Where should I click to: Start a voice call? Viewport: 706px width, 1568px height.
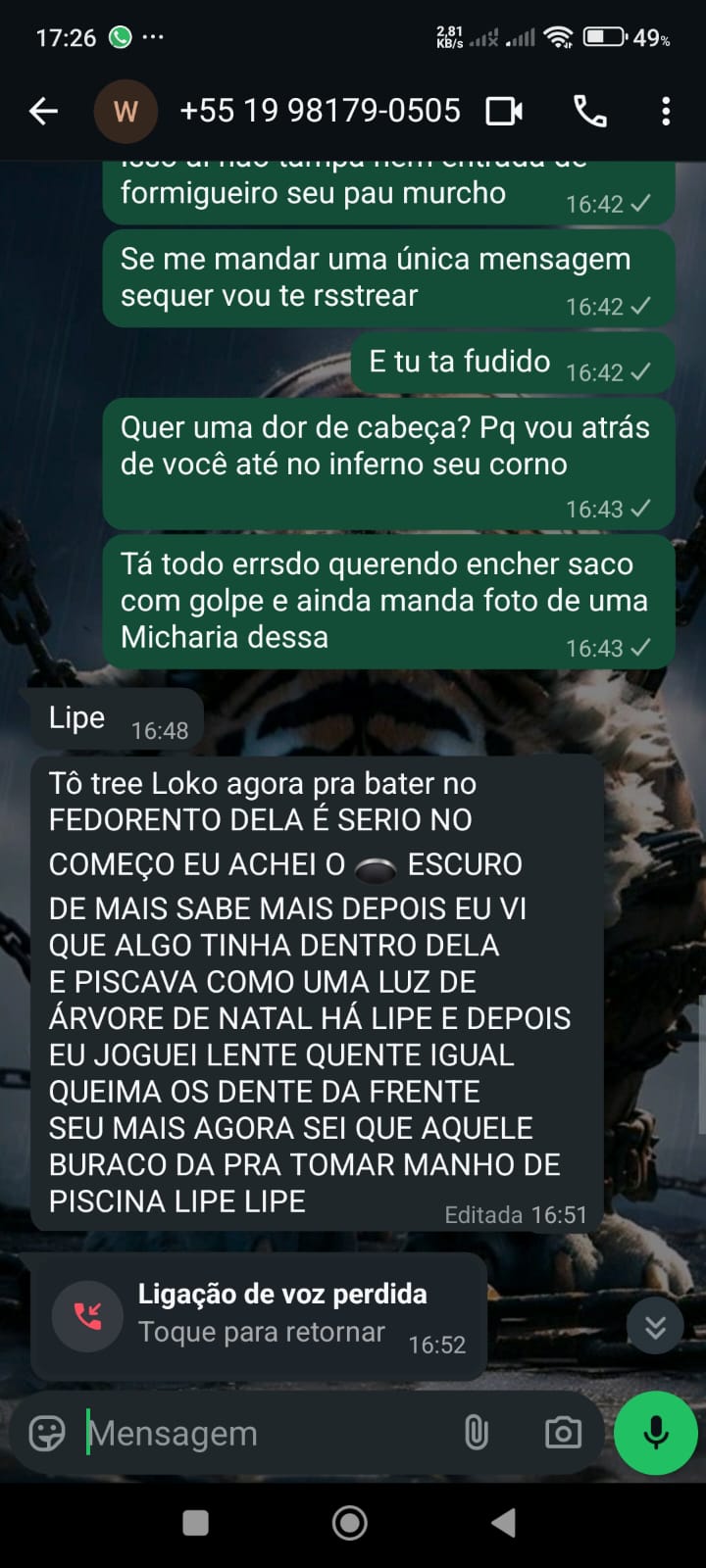(589, 112)
